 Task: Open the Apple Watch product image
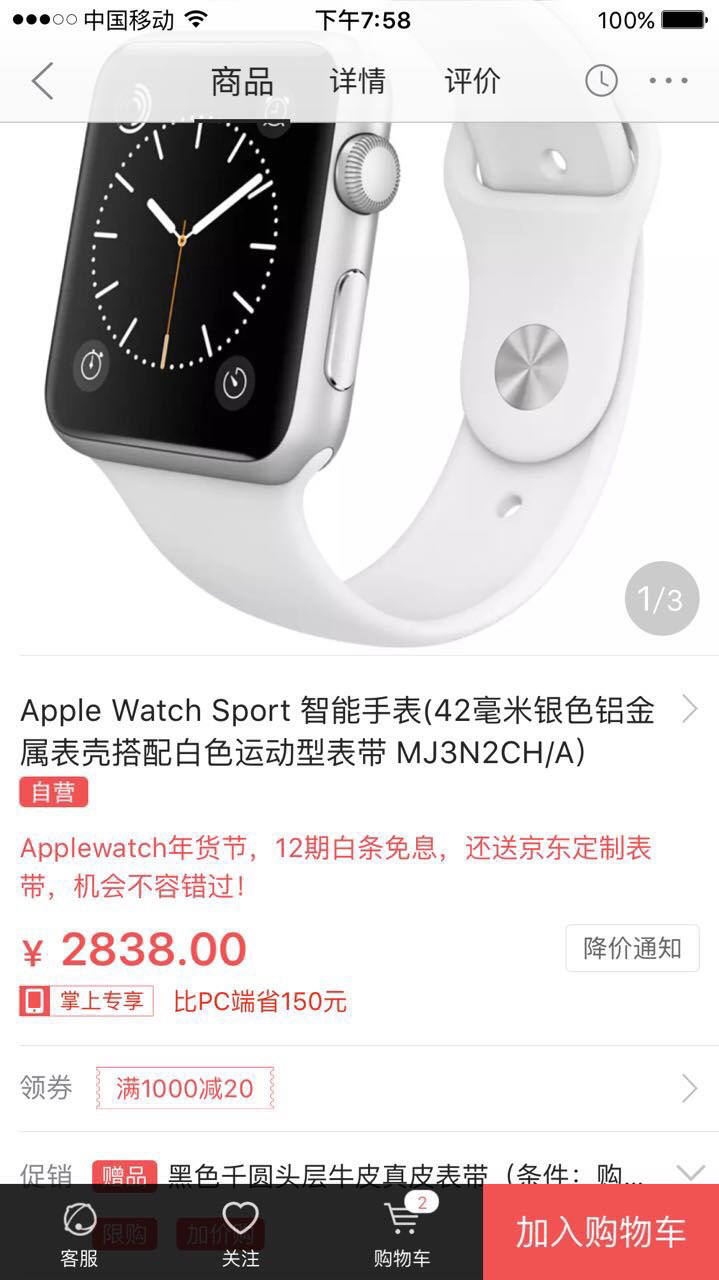click(359, 385)
